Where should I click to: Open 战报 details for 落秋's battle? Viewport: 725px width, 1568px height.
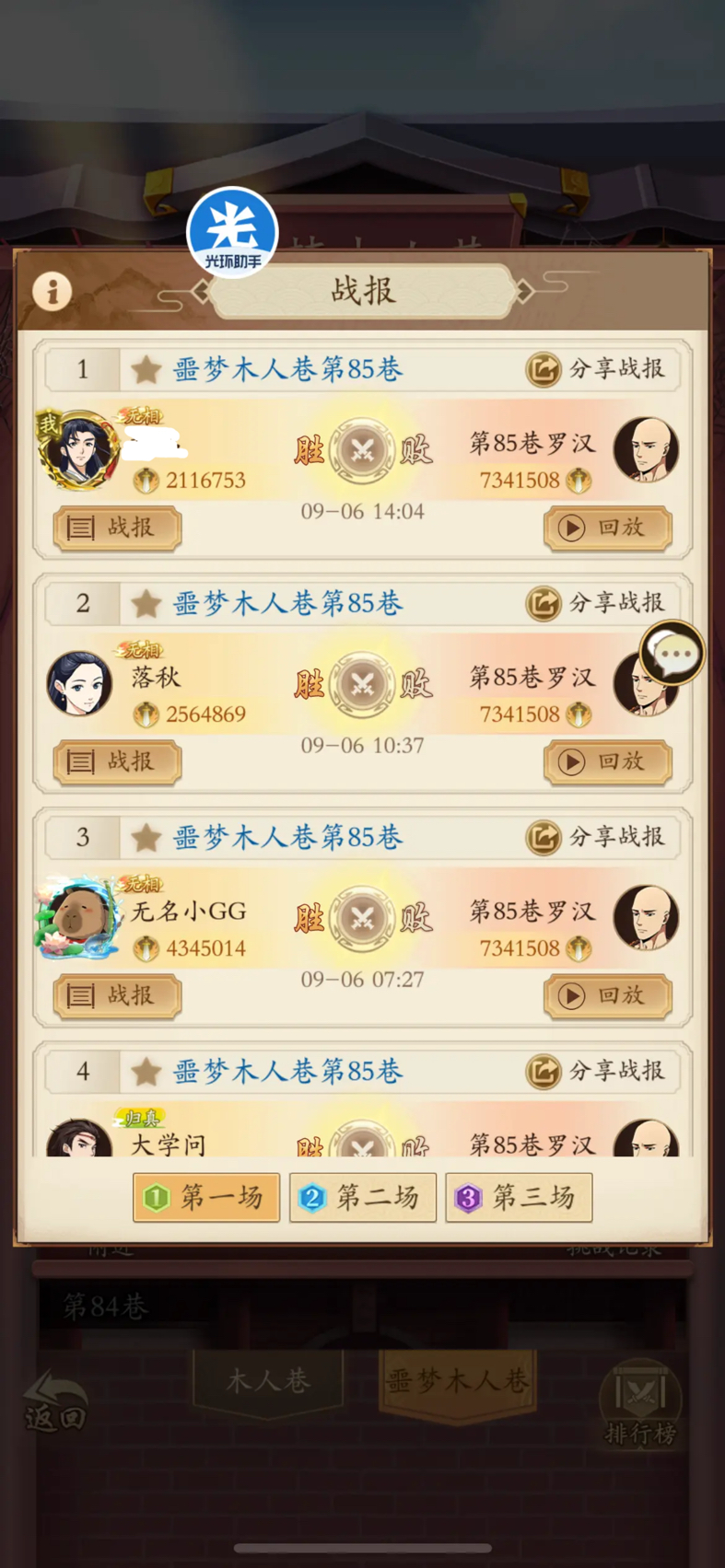tap(117, 762)
